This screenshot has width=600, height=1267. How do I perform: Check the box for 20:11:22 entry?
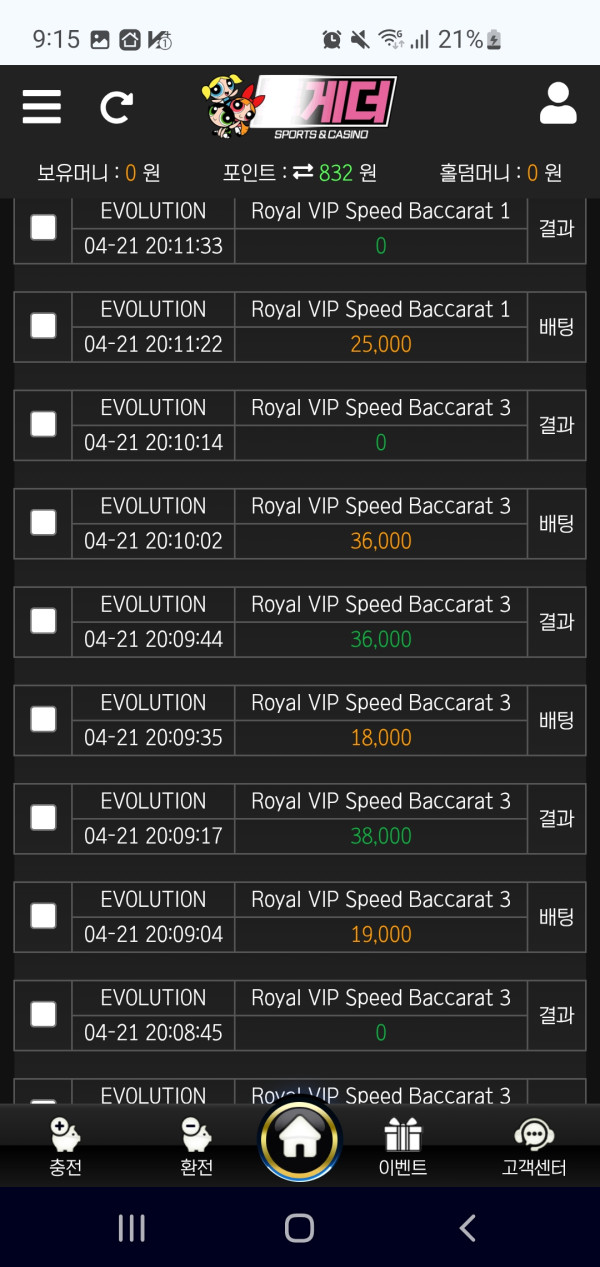point(43,326)
